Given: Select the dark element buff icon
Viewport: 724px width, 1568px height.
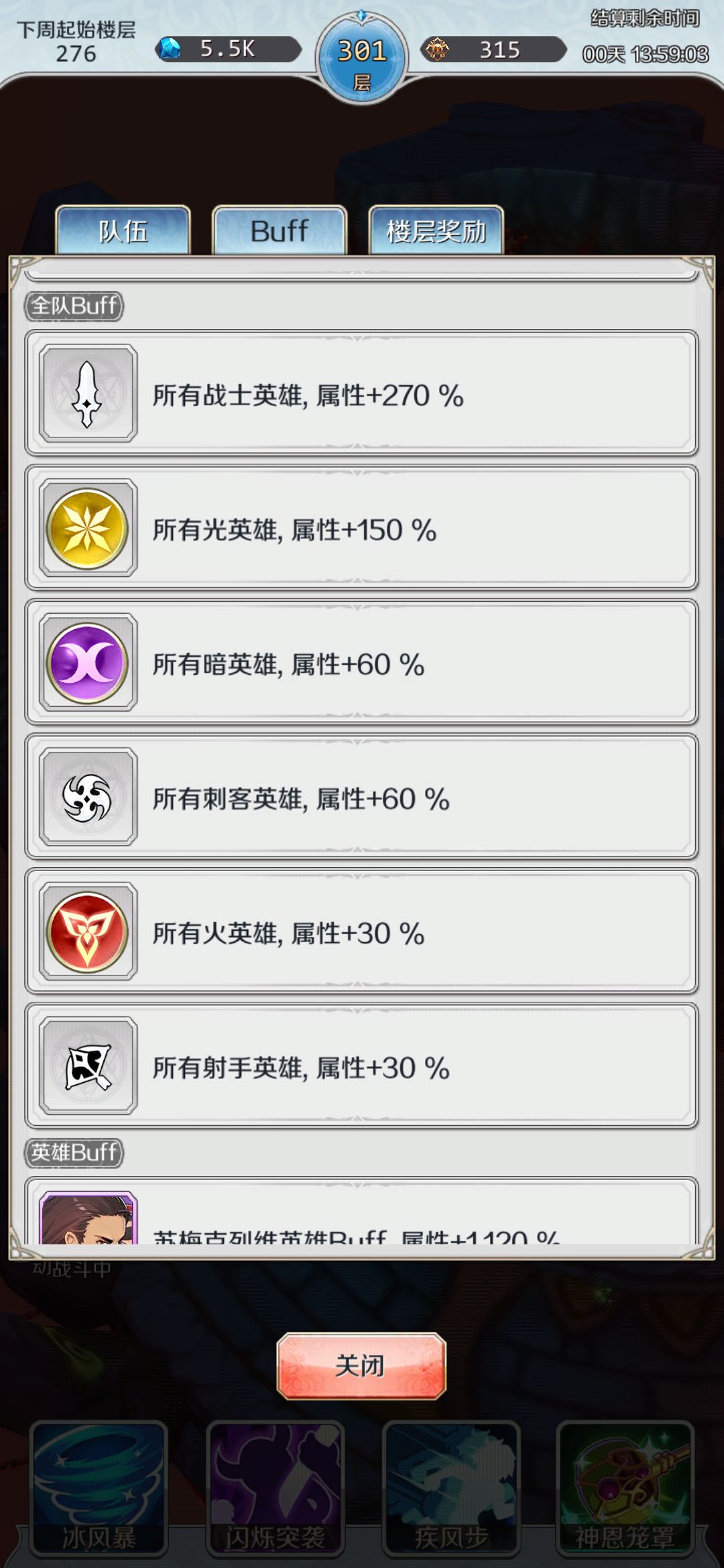Looking at the screenshot, I should 86,663.
